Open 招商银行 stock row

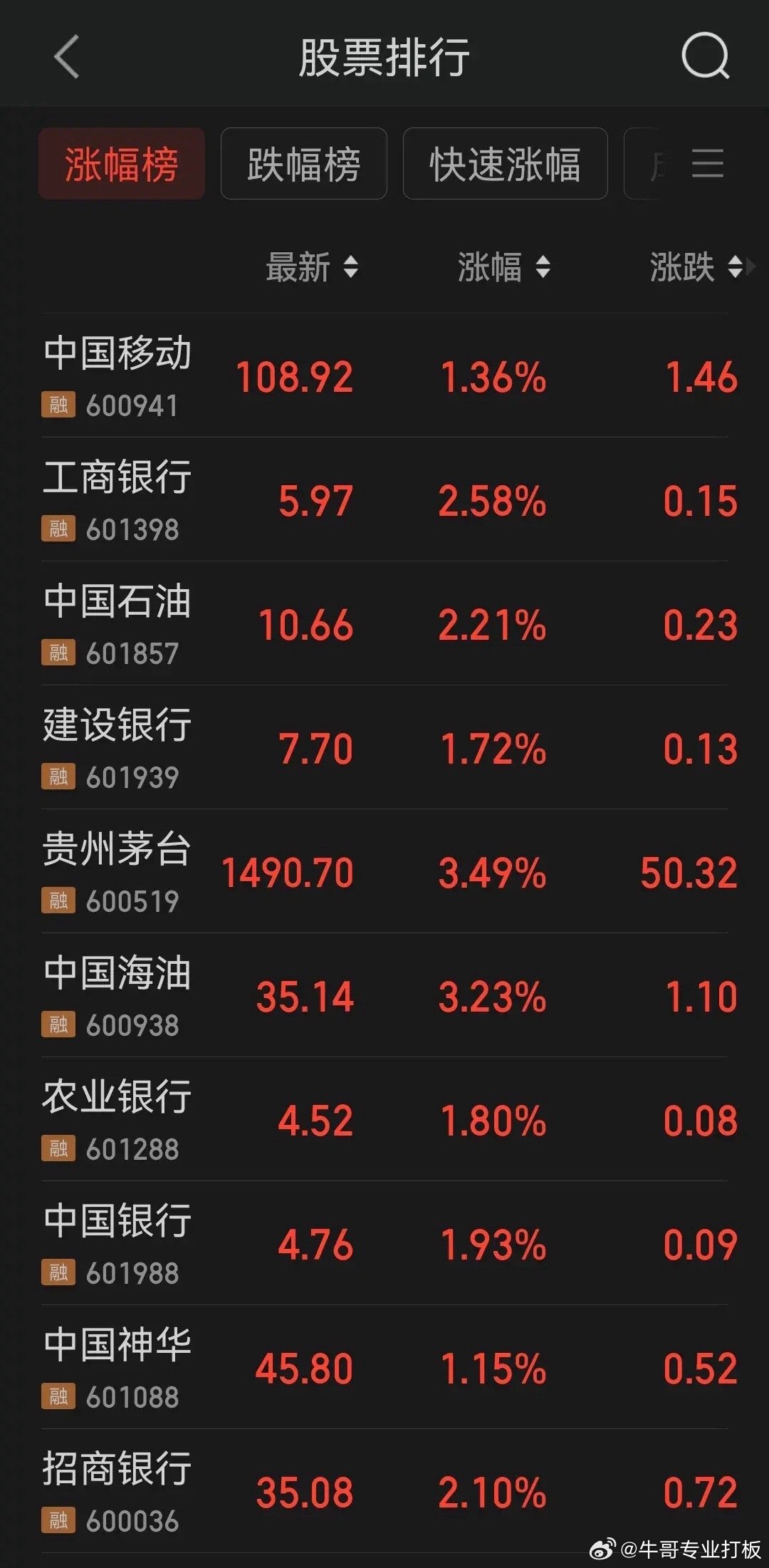384,1492
